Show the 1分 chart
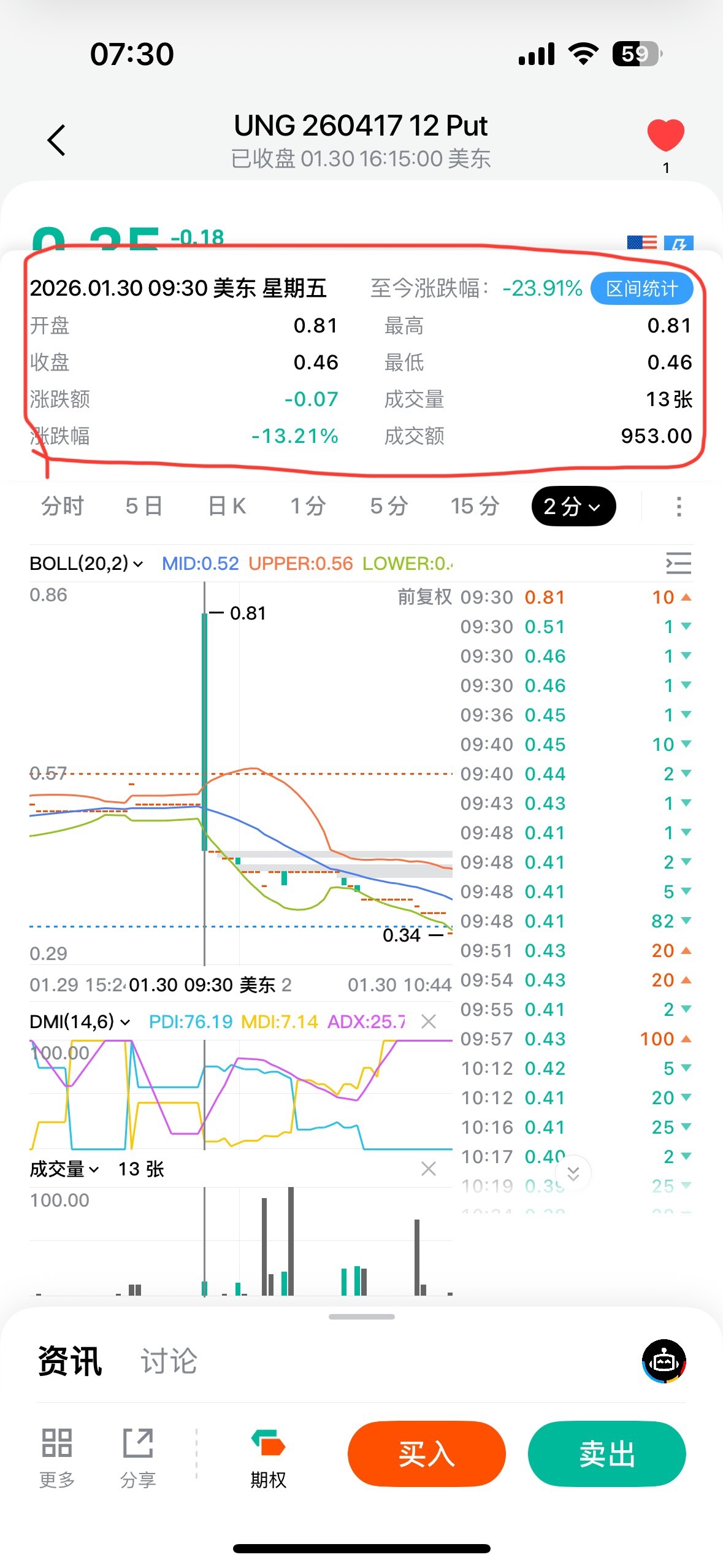The image size is (723, 1568). click(x=308, y=506)
